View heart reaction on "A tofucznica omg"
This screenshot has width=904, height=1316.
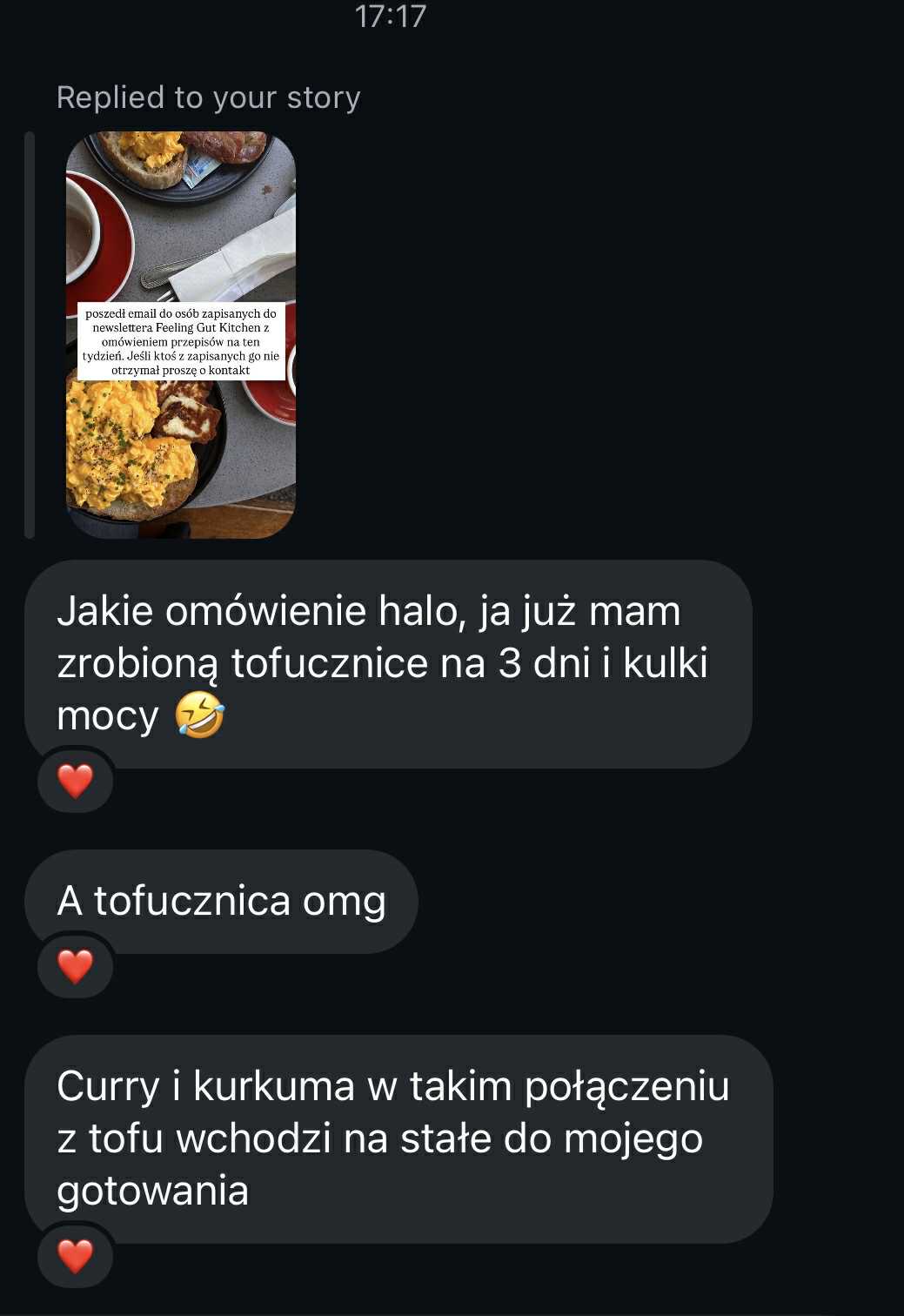(x=76, y=966)
